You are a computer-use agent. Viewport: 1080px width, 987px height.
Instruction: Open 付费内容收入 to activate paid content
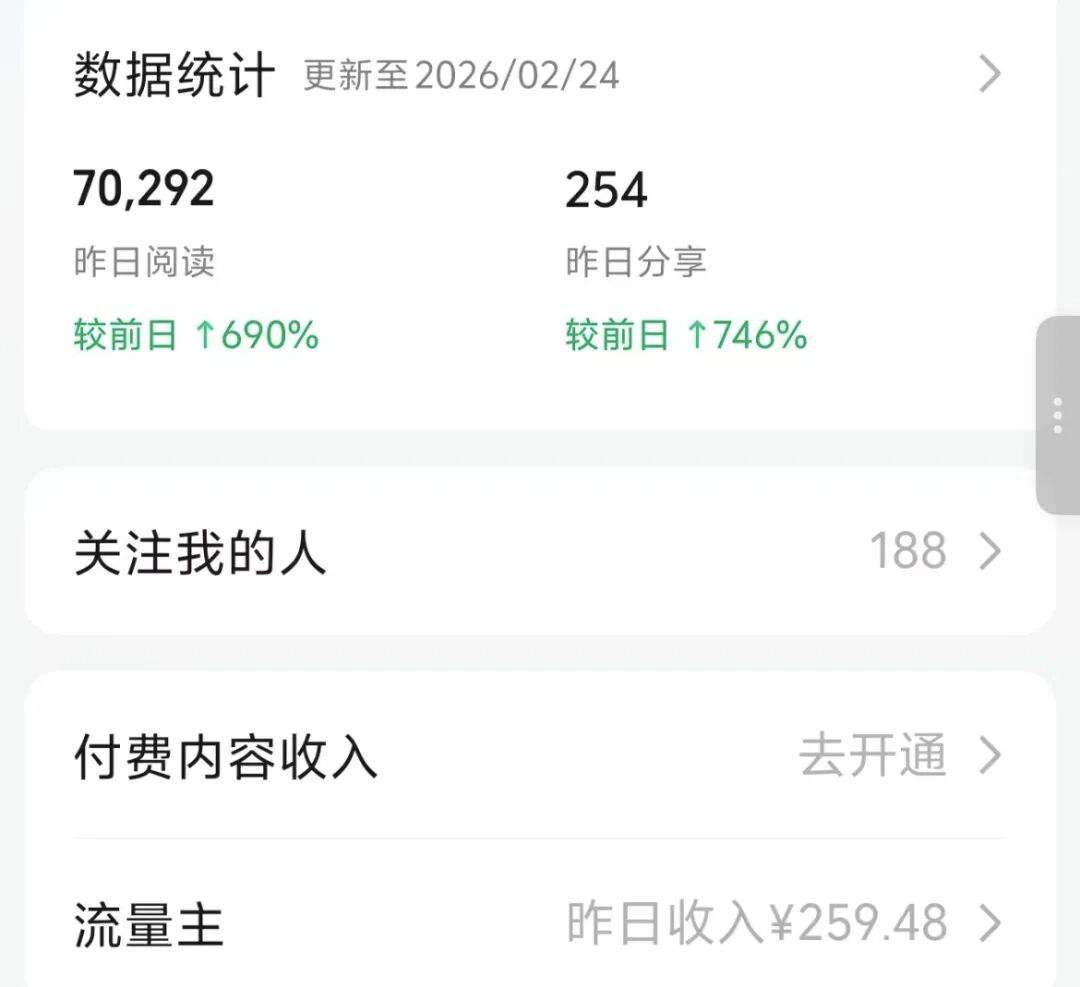540,757
